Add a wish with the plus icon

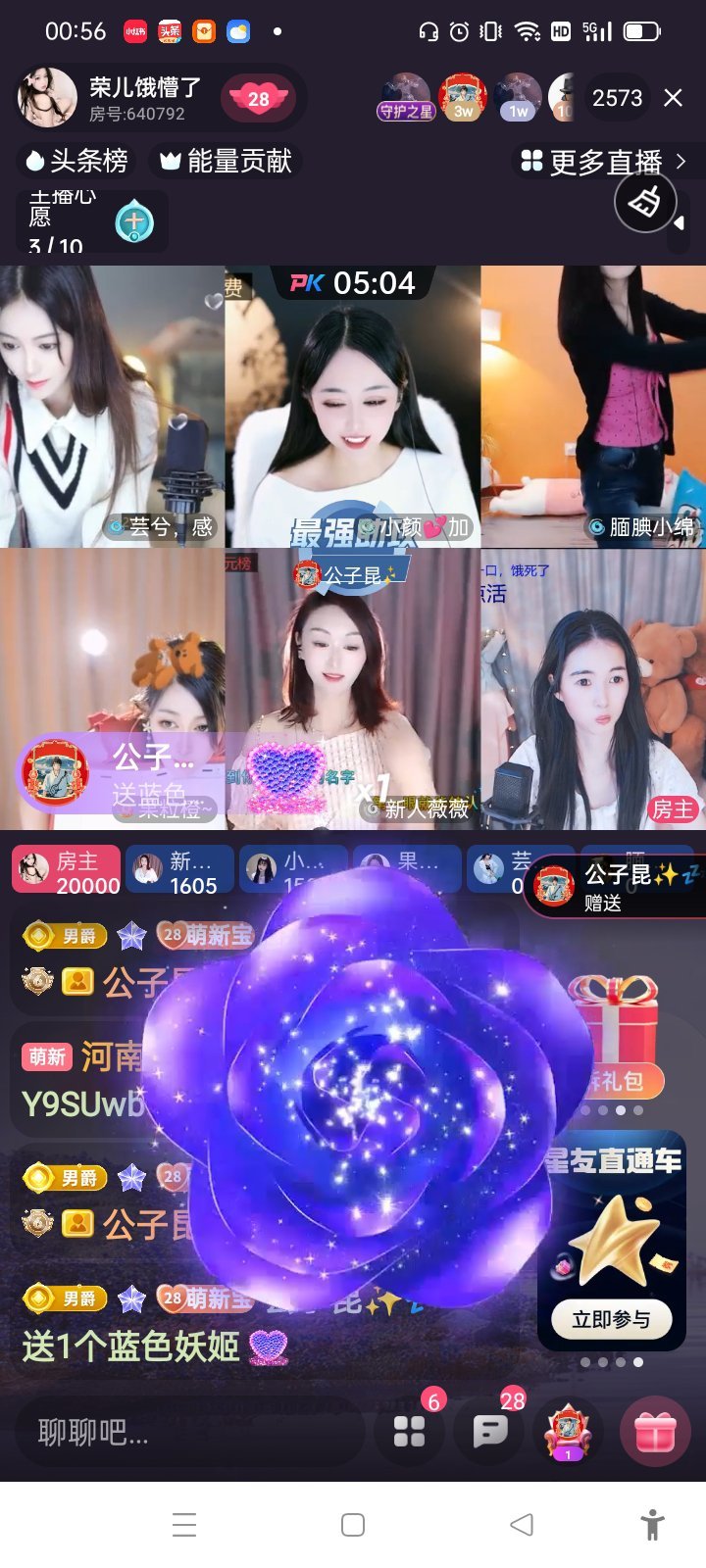[x=133, y=222]
